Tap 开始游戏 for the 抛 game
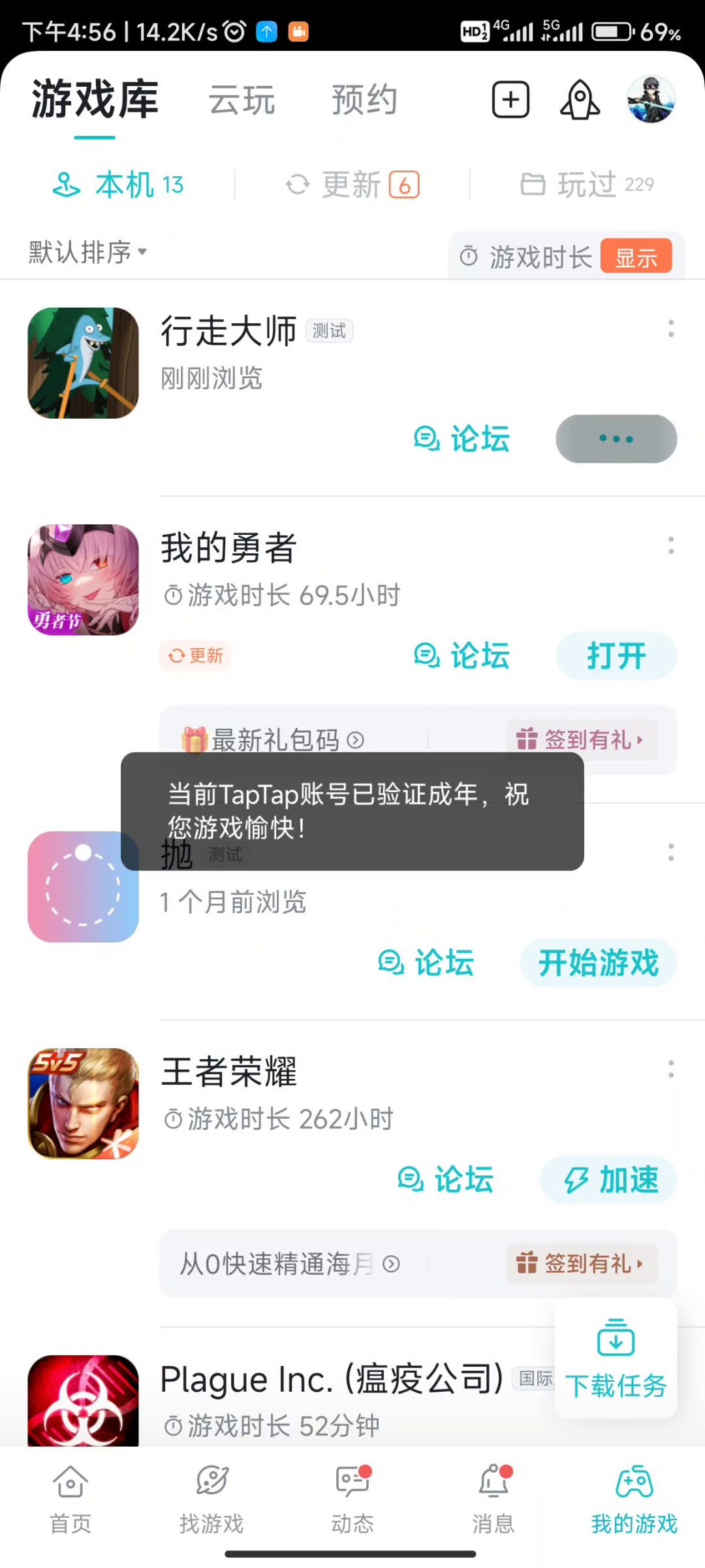 pos(598,963)
